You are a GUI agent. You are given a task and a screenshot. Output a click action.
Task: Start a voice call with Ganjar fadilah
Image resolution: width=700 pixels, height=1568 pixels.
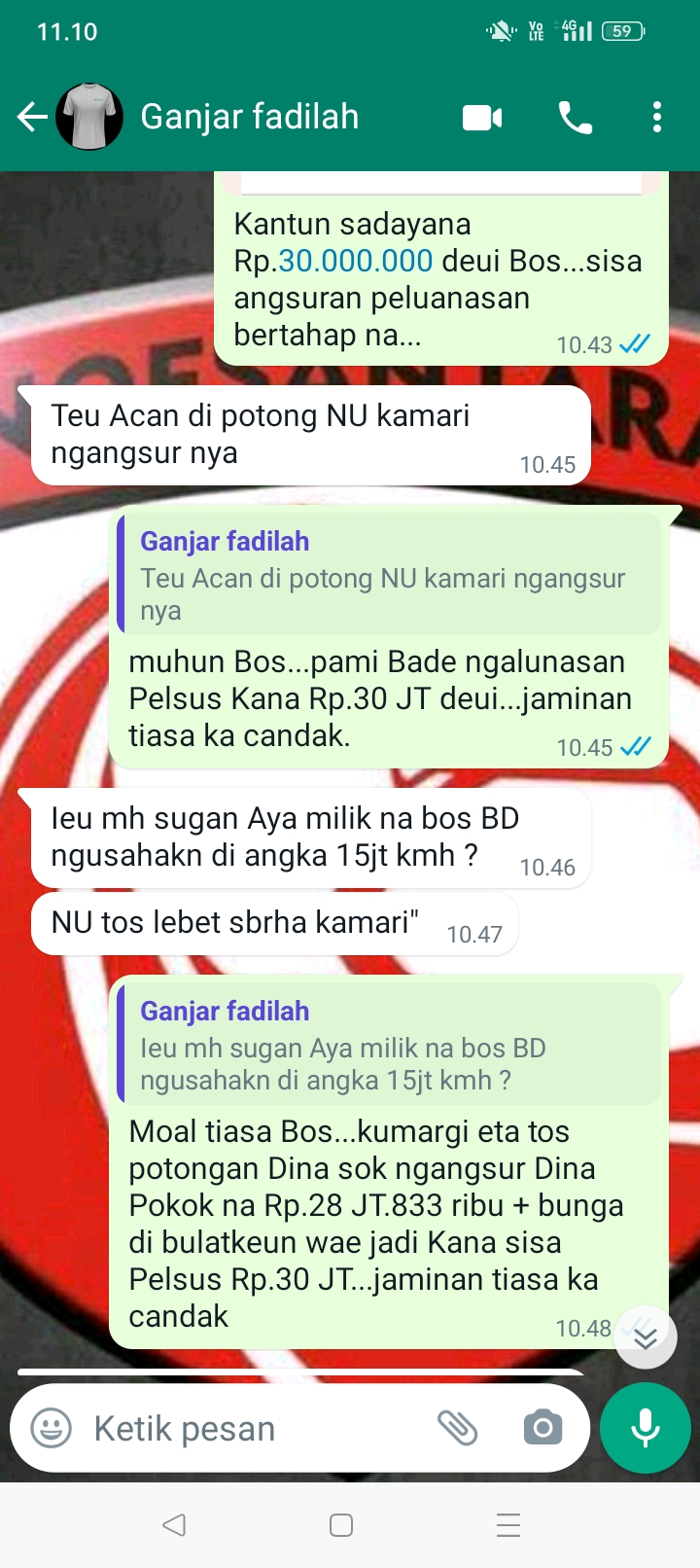(575, 118)
